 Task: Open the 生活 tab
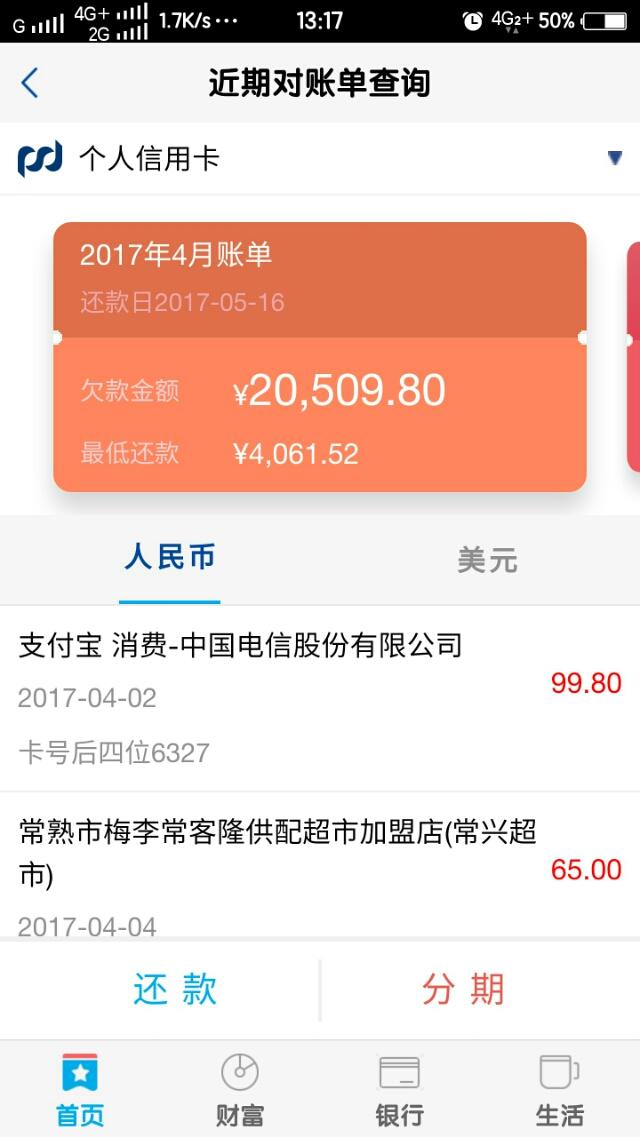click(559, 1089)
